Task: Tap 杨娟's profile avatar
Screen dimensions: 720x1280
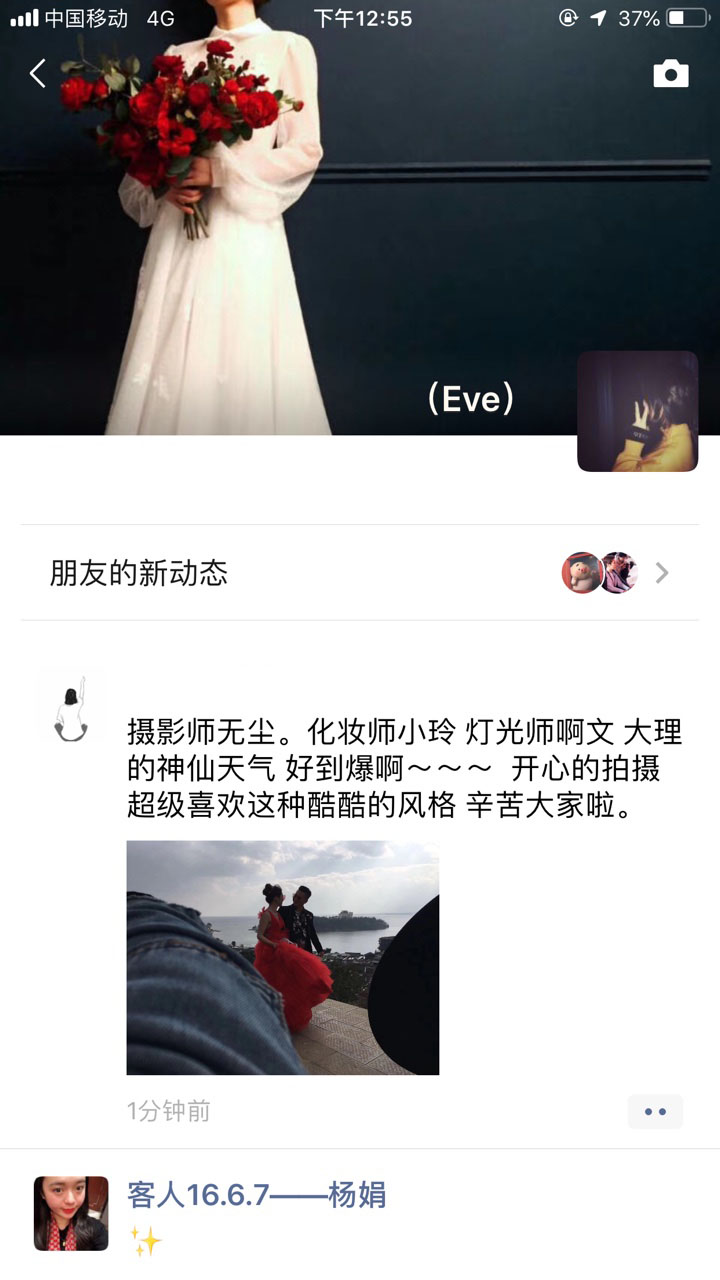Action: [71, 1213]
